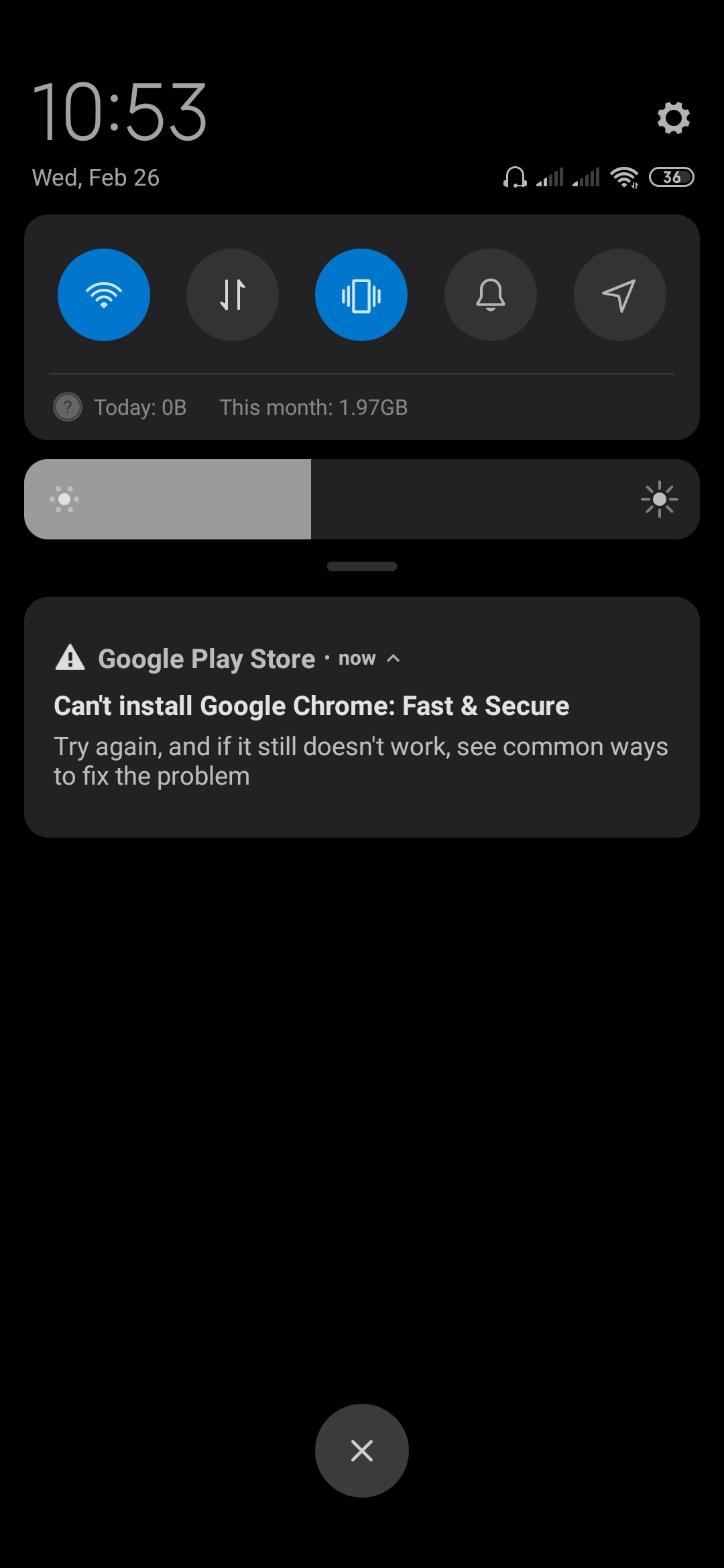Turn on the location toggle

(x=619, y=295)
